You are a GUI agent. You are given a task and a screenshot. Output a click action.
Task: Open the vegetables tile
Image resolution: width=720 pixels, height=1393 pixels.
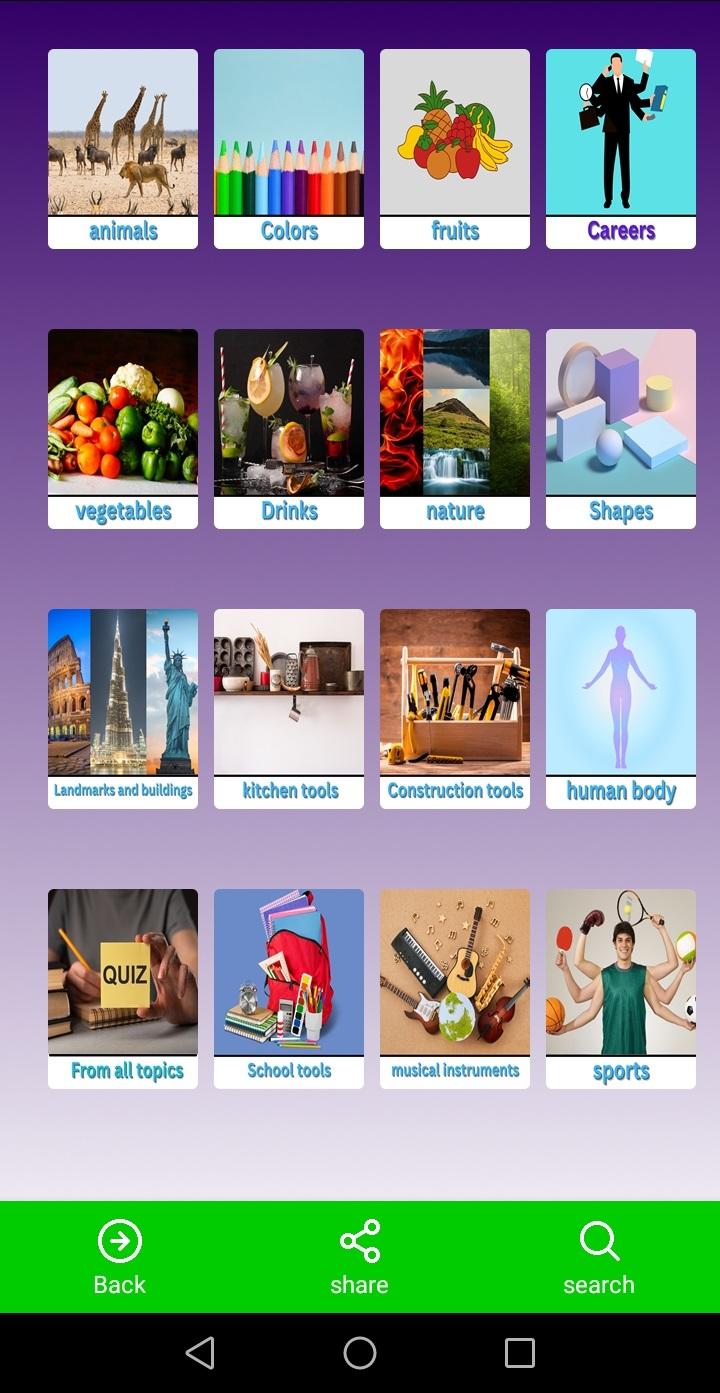click(123, 429)
